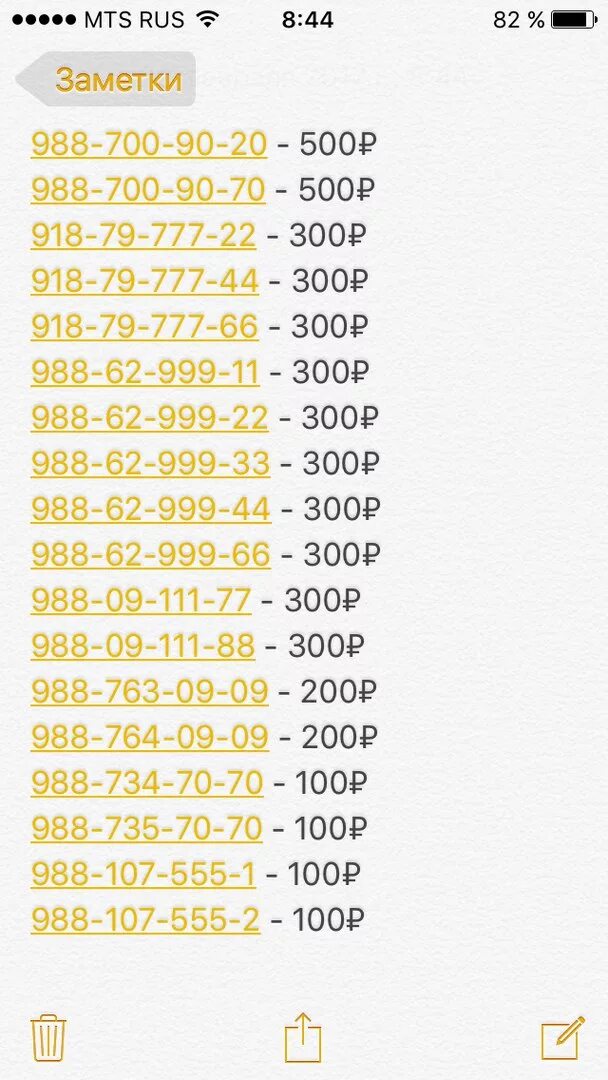
Task: Delete this note with trash icon
Action: (x=49, y=1038)
